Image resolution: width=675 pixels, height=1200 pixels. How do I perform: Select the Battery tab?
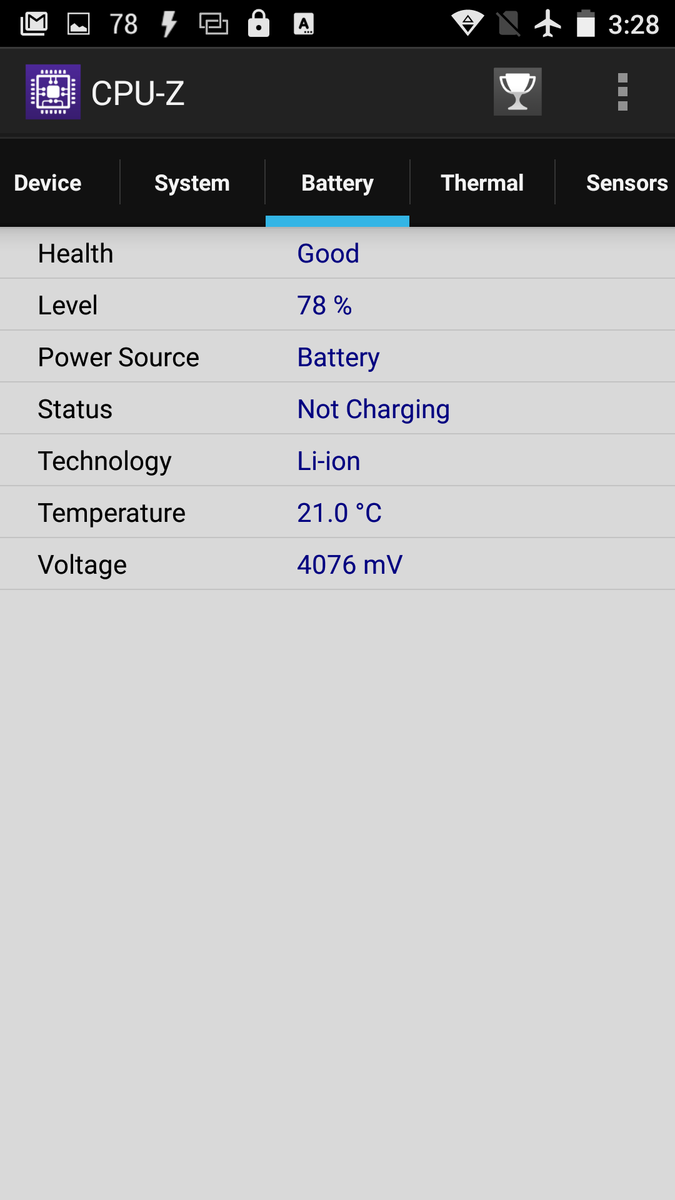coord(337,183)
